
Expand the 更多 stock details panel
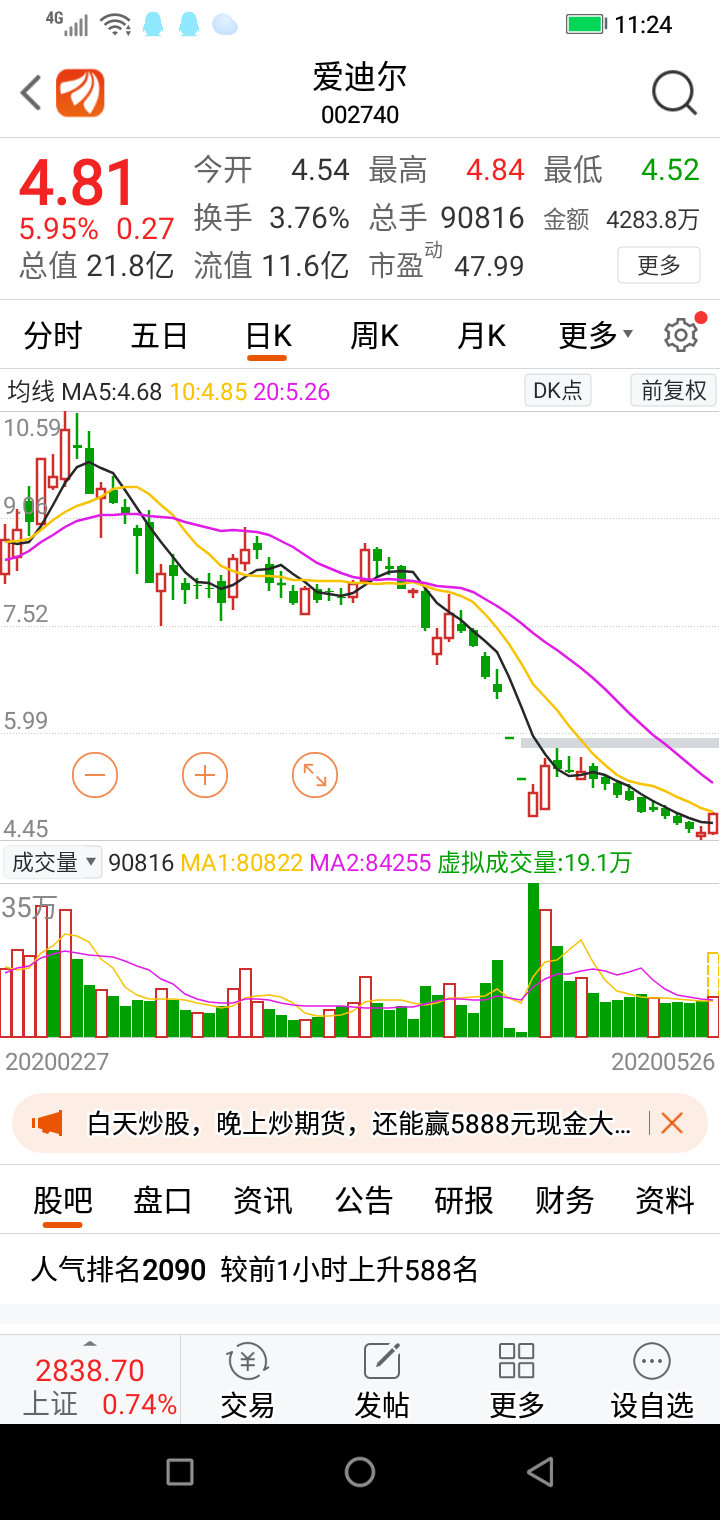point(659,265)
